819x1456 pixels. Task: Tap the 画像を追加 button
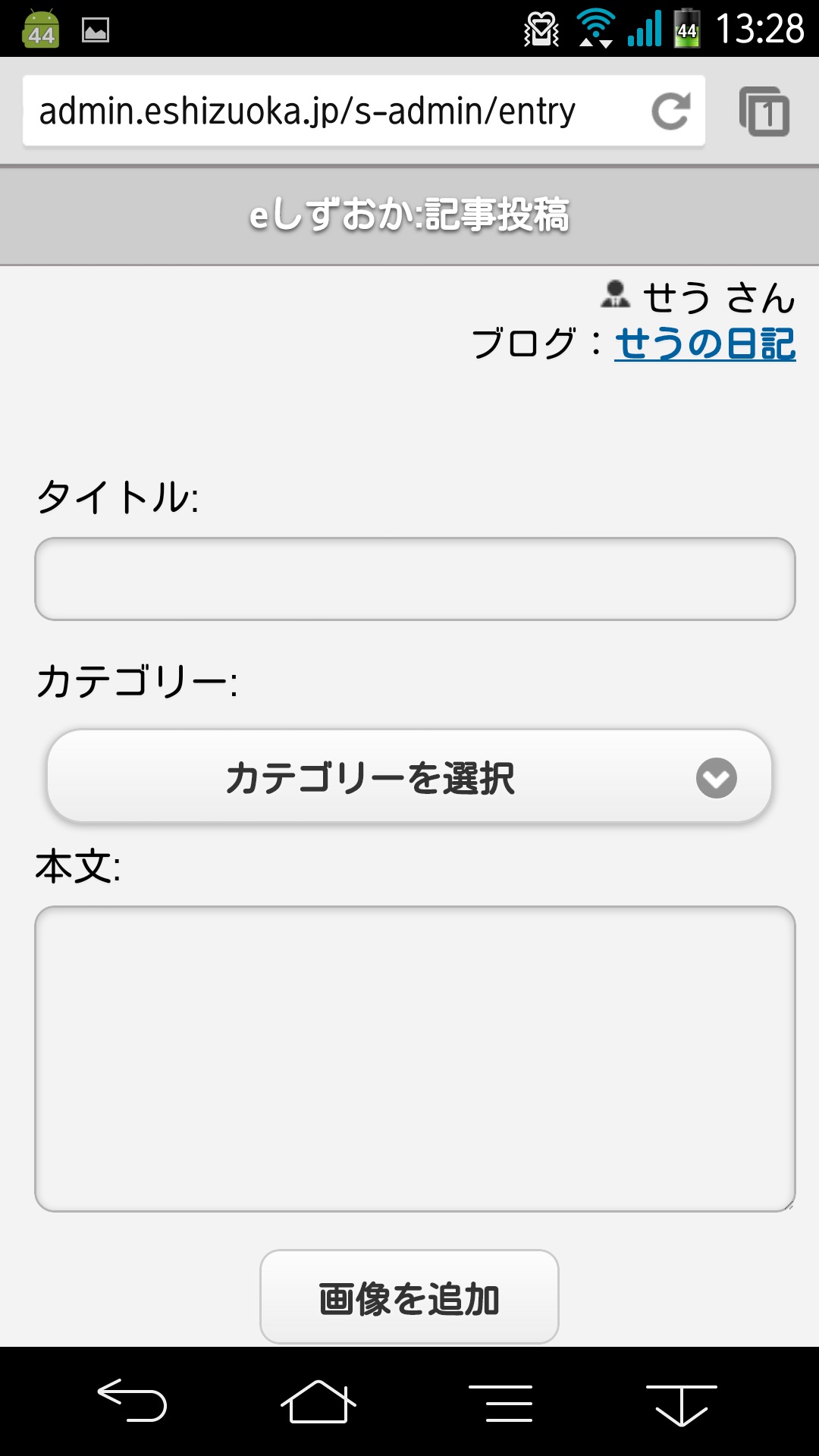pos(409,1297)
